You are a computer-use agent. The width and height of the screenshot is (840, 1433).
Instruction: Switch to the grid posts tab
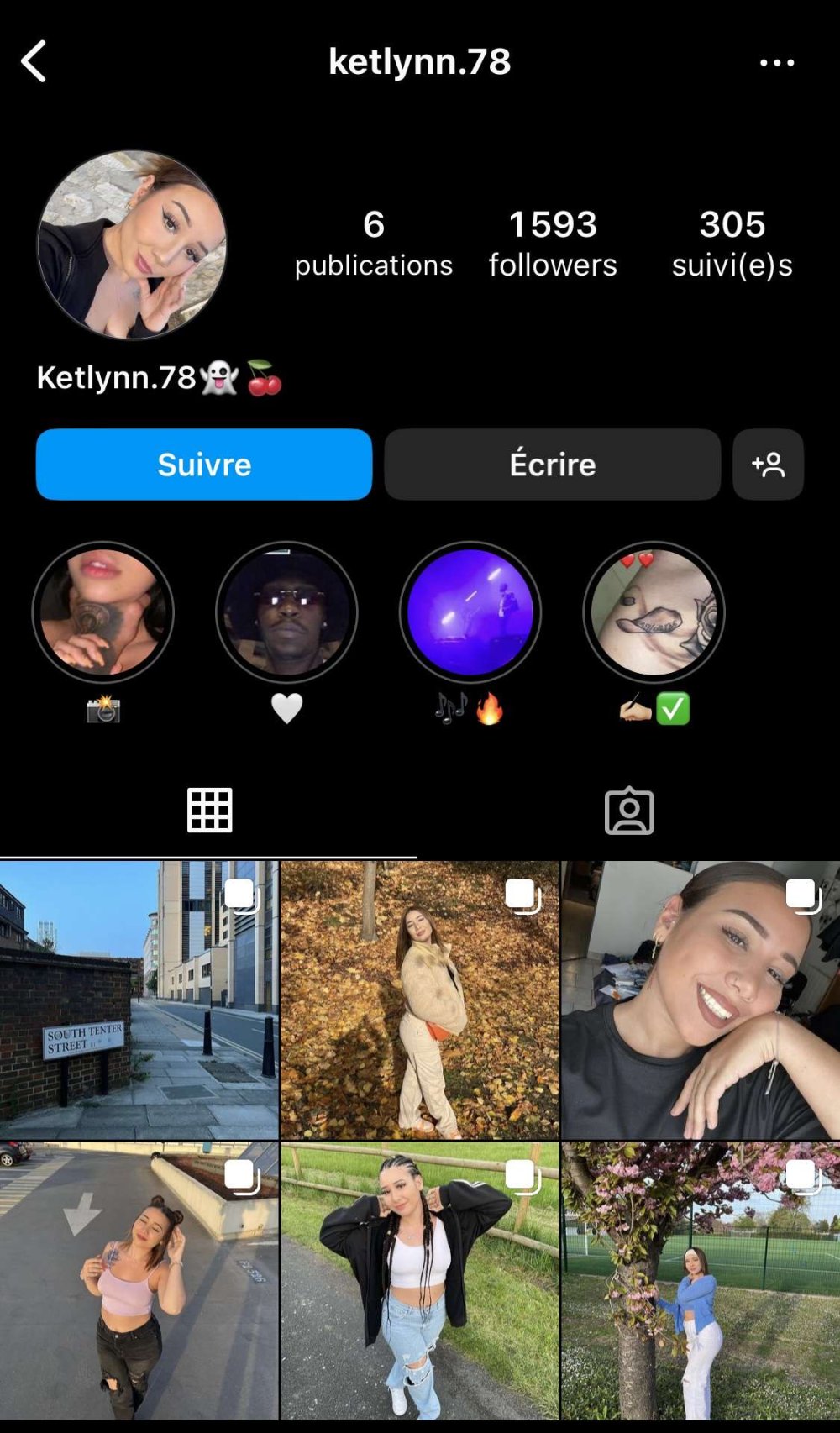click(209, 811)
